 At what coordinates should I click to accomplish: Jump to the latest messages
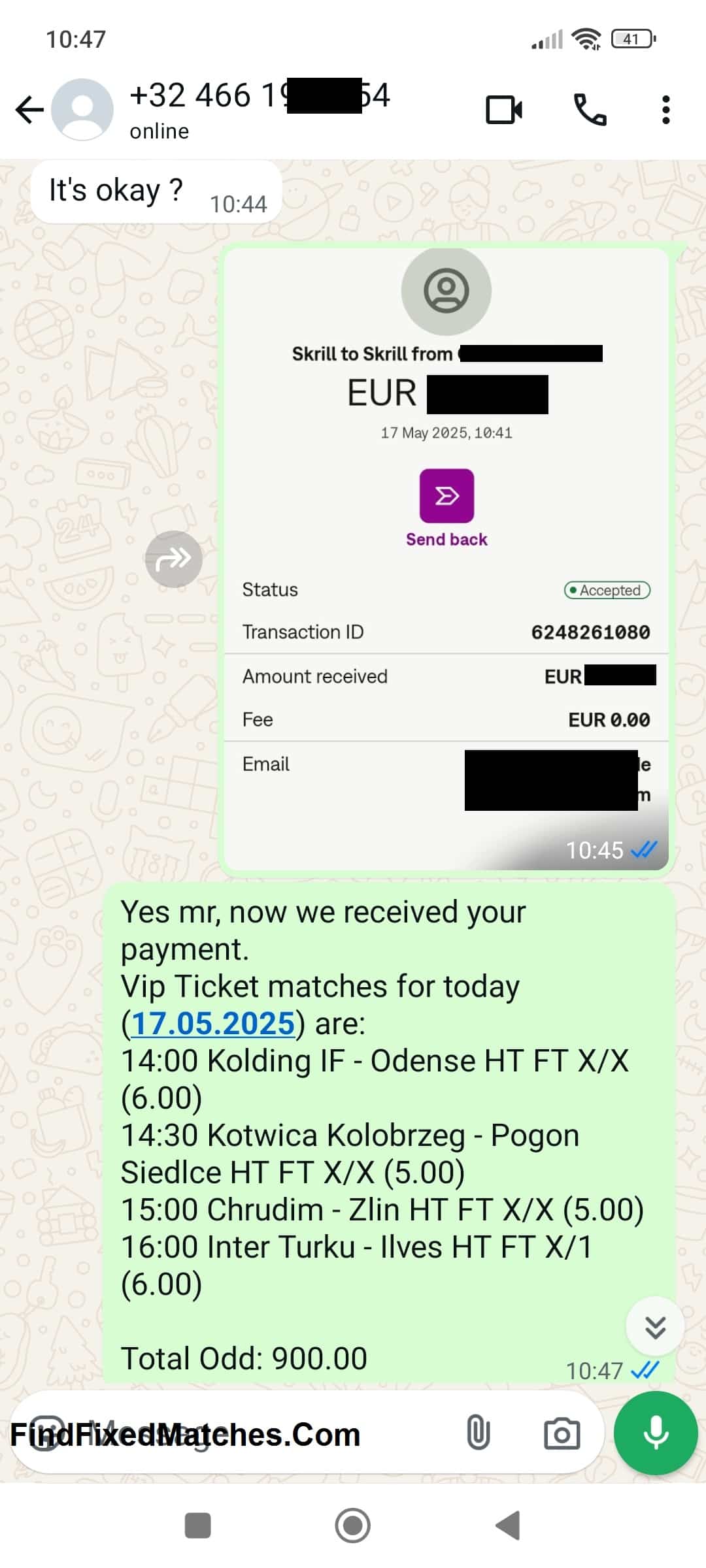coord(655,1327)
